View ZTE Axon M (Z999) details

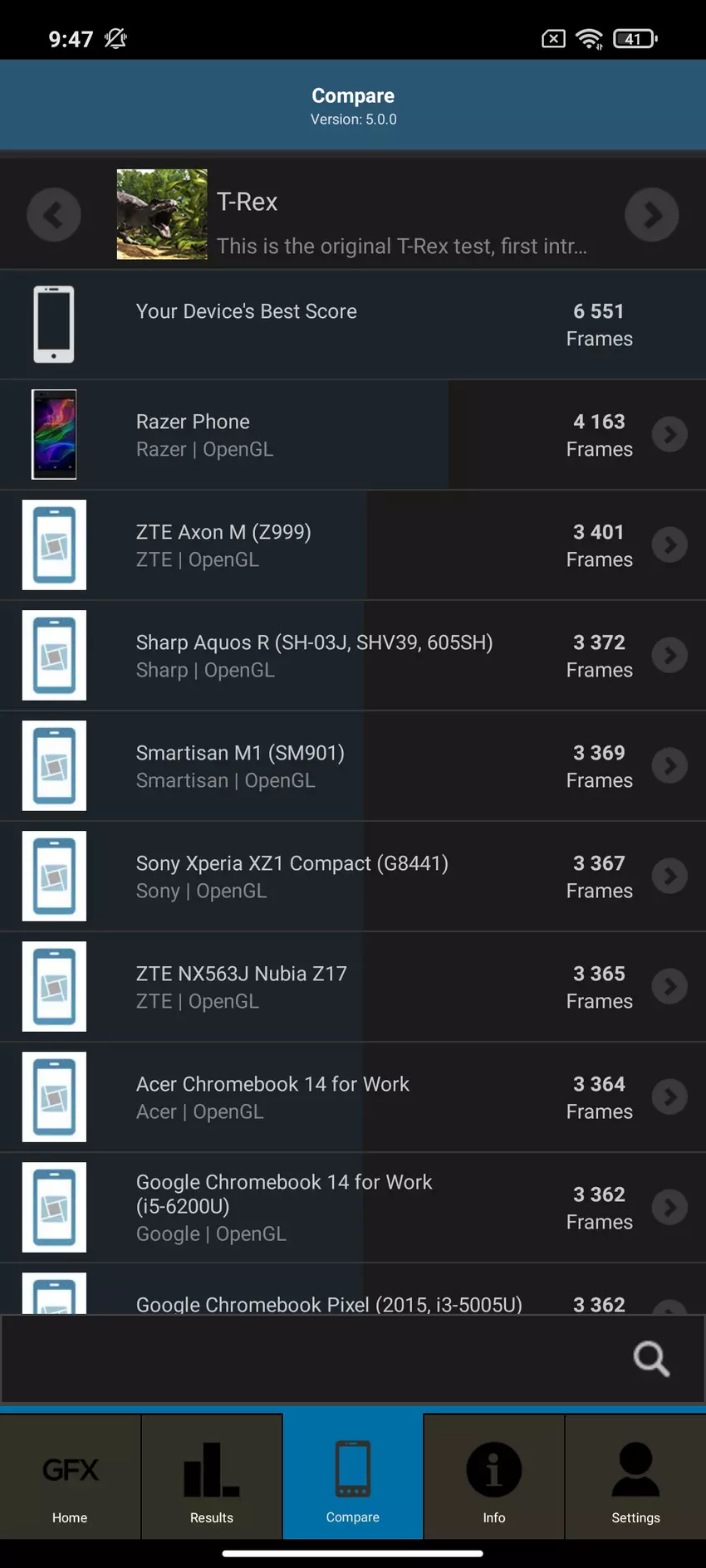[353, 545]
